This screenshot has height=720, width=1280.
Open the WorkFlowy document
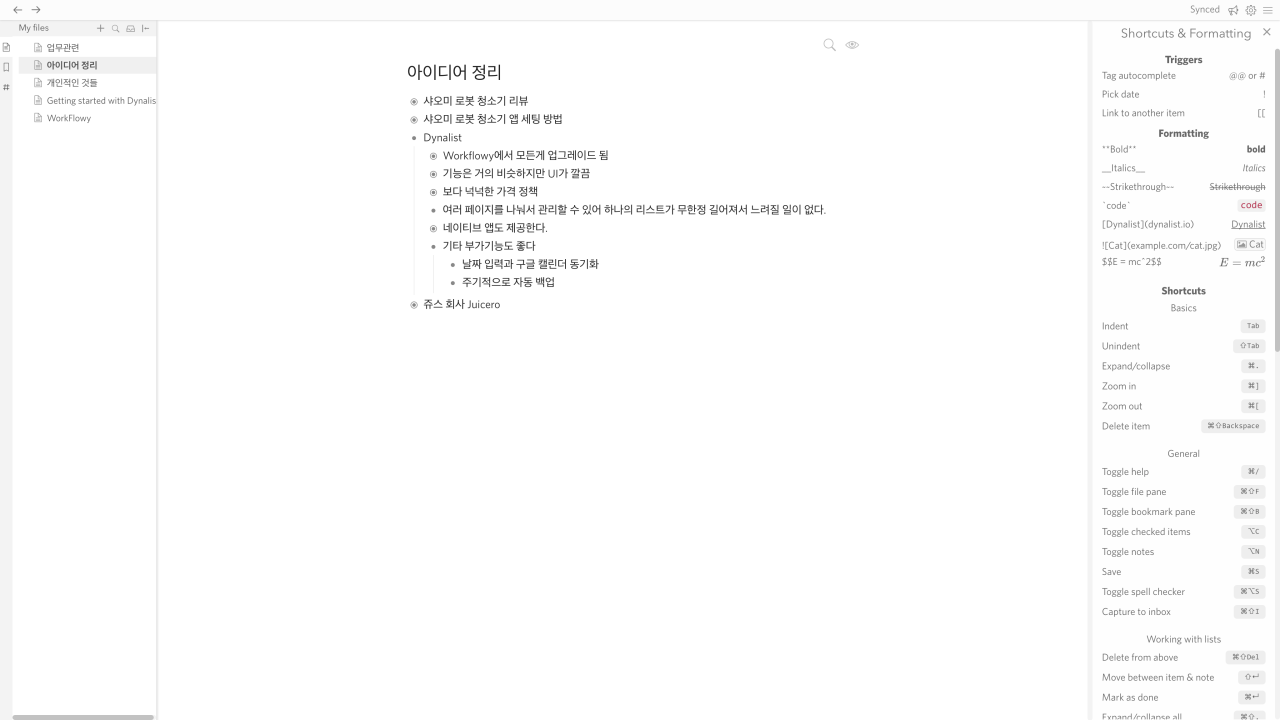68,118
